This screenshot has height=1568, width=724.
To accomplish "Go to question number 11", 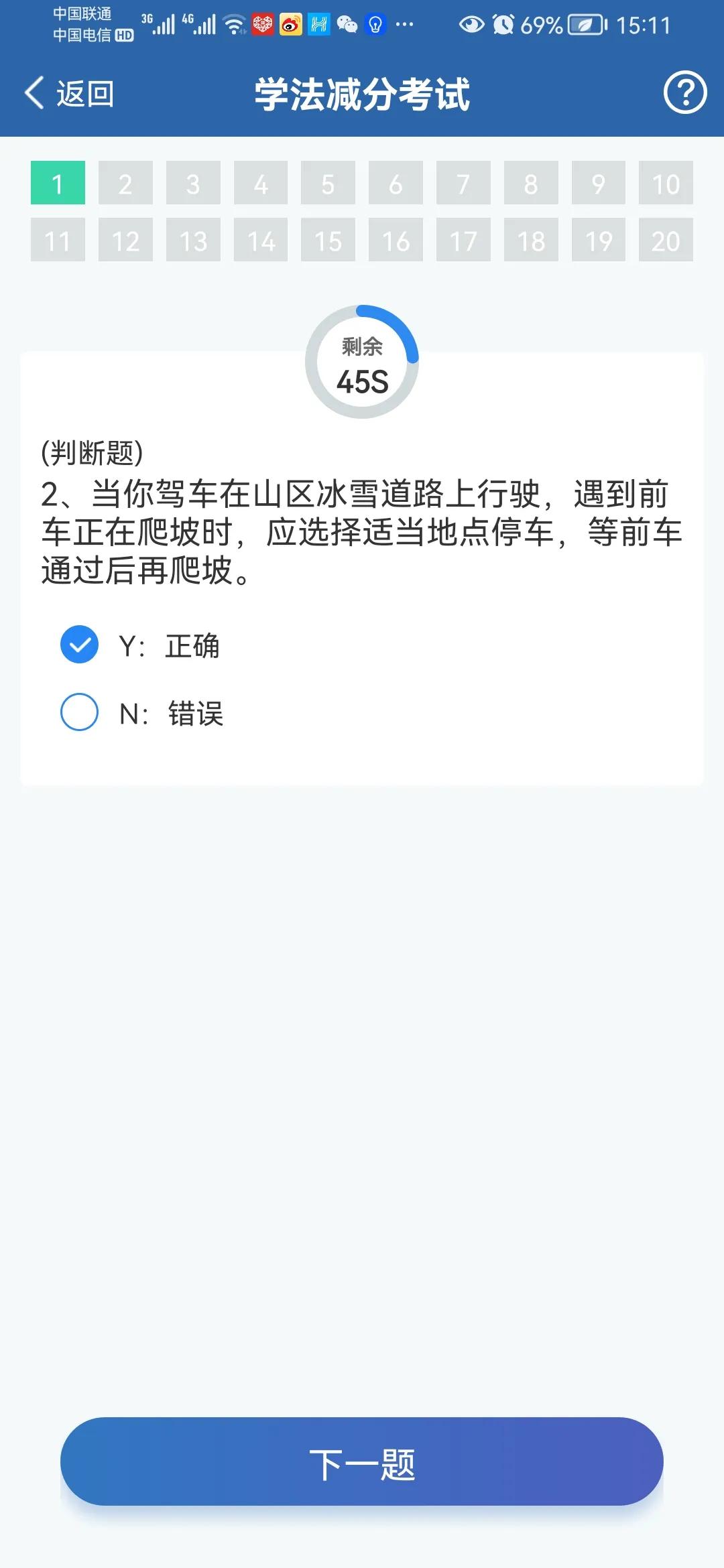I will click(58, 240).
